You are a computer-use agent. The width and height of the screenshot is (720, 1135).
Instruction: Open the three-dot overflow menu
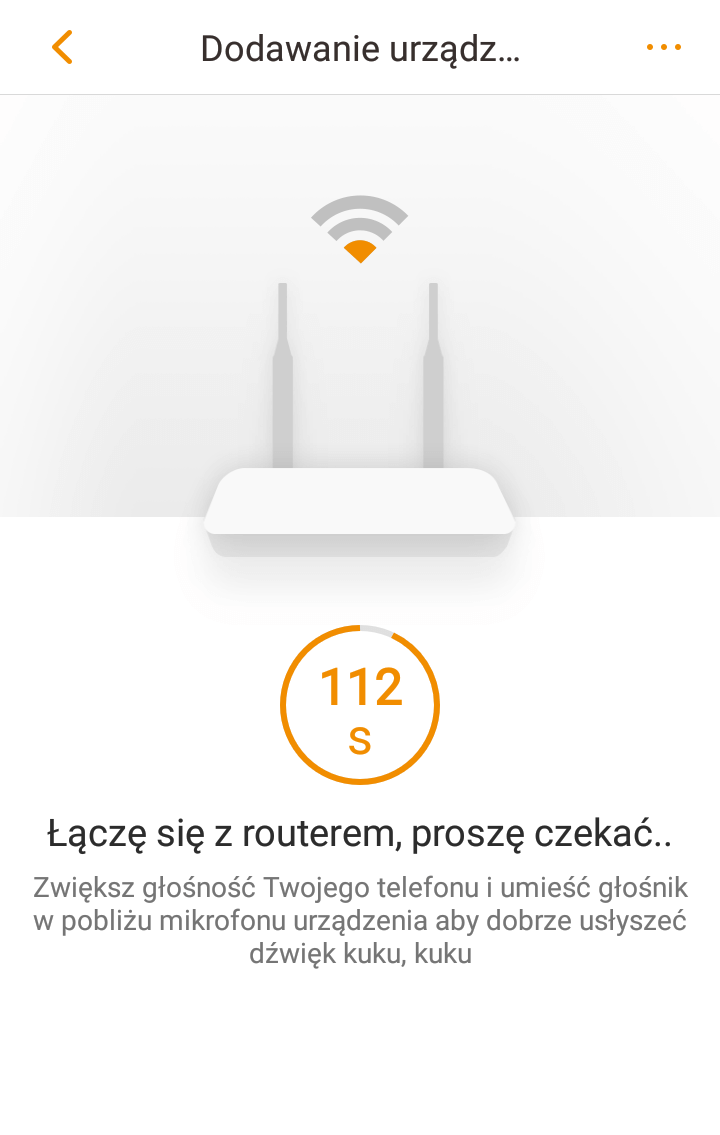pos(664,47)
